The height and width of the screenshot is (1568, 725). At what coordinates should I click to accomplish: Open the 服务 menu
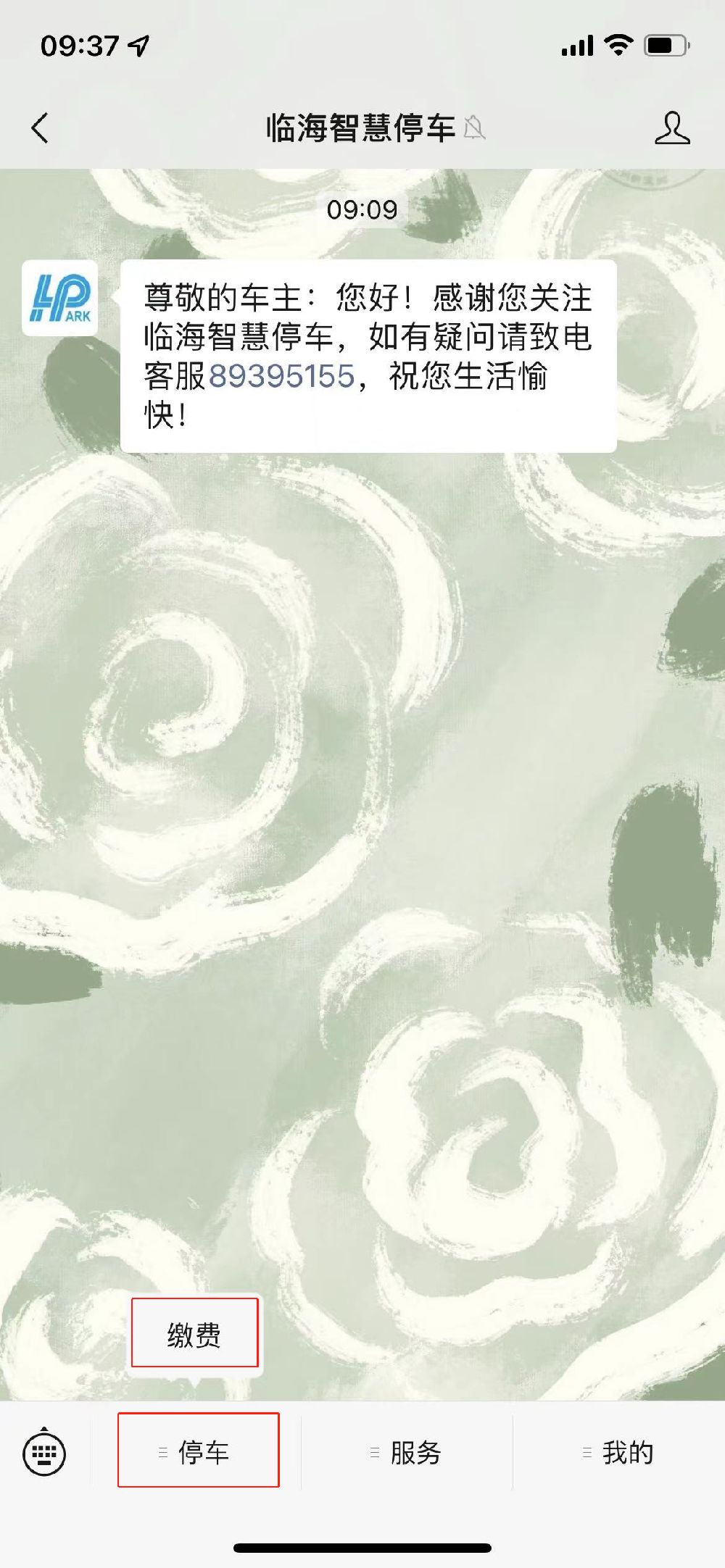(407, 1452)
